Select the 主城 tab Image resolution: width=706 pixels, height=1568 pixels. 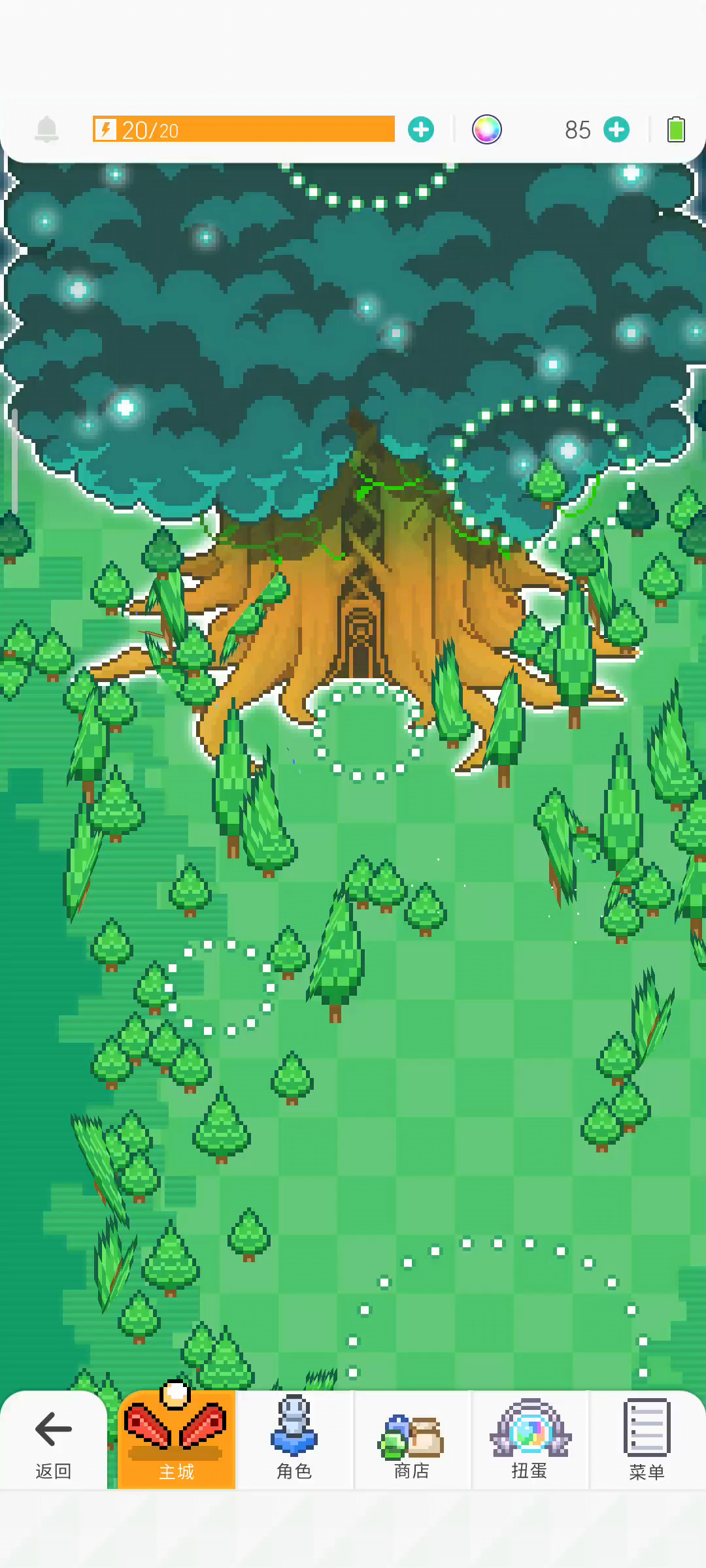point(176,1441)
